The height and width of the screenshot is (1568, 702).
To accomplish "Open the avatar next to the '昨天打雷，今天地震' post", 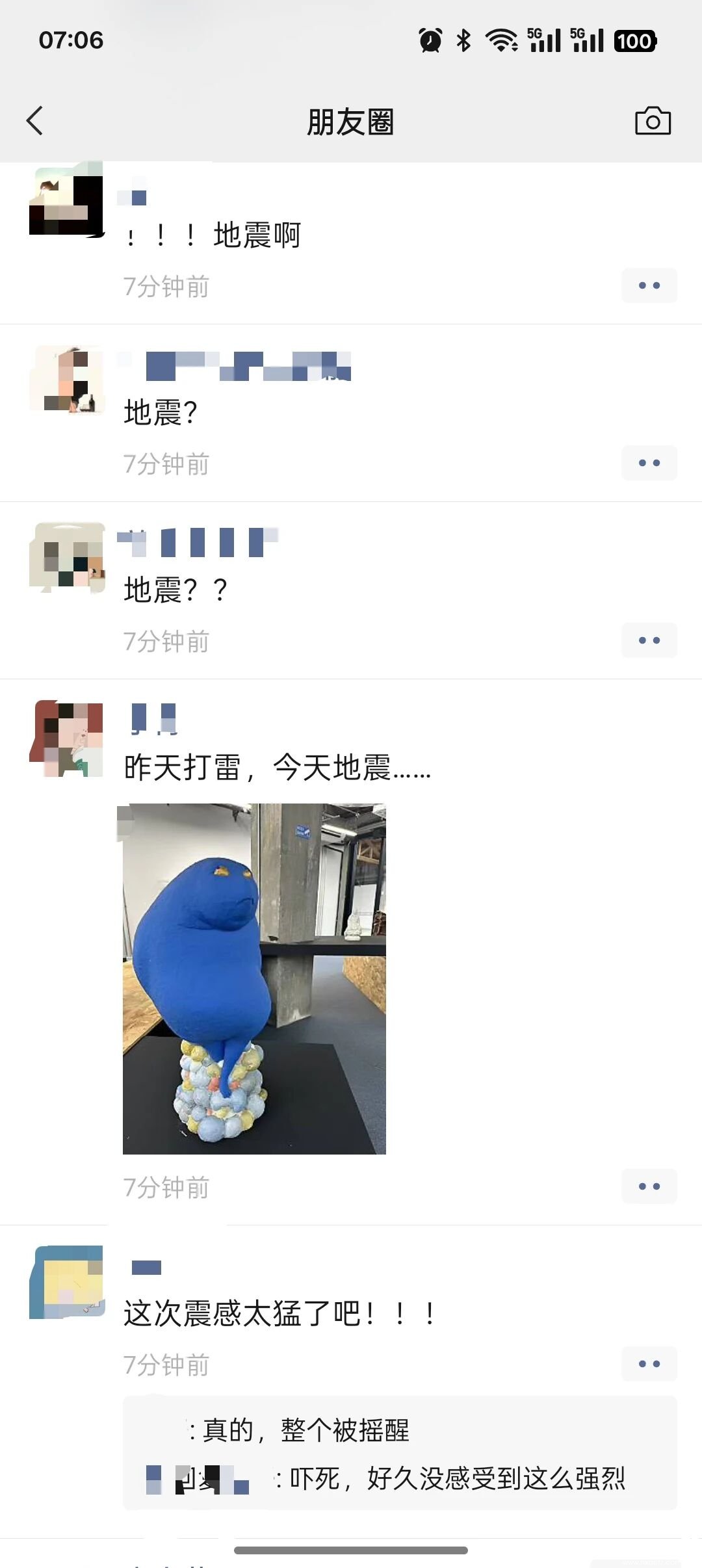I will [x=66, y=738].
